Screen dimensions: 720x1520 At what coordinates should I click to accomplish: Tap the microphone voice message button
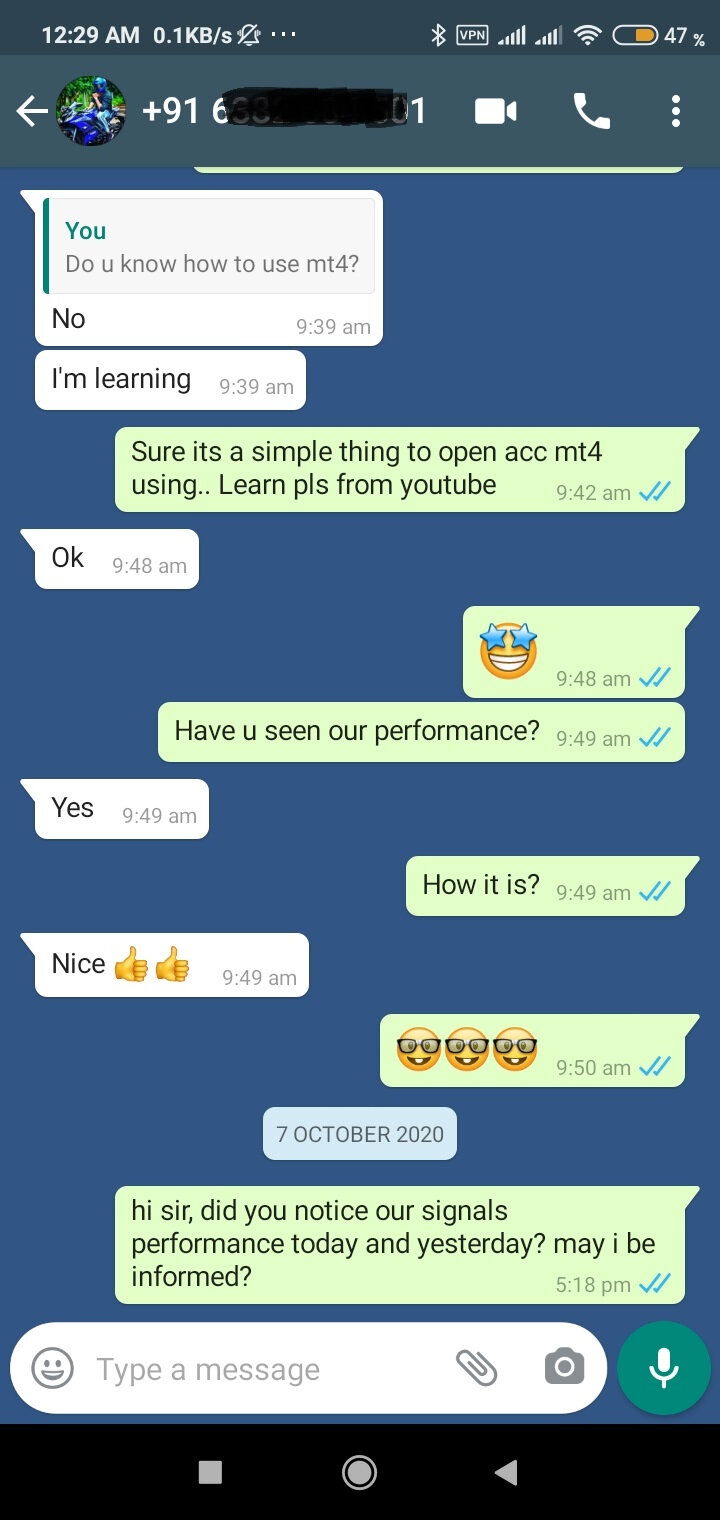click(x=664, y=1368)
